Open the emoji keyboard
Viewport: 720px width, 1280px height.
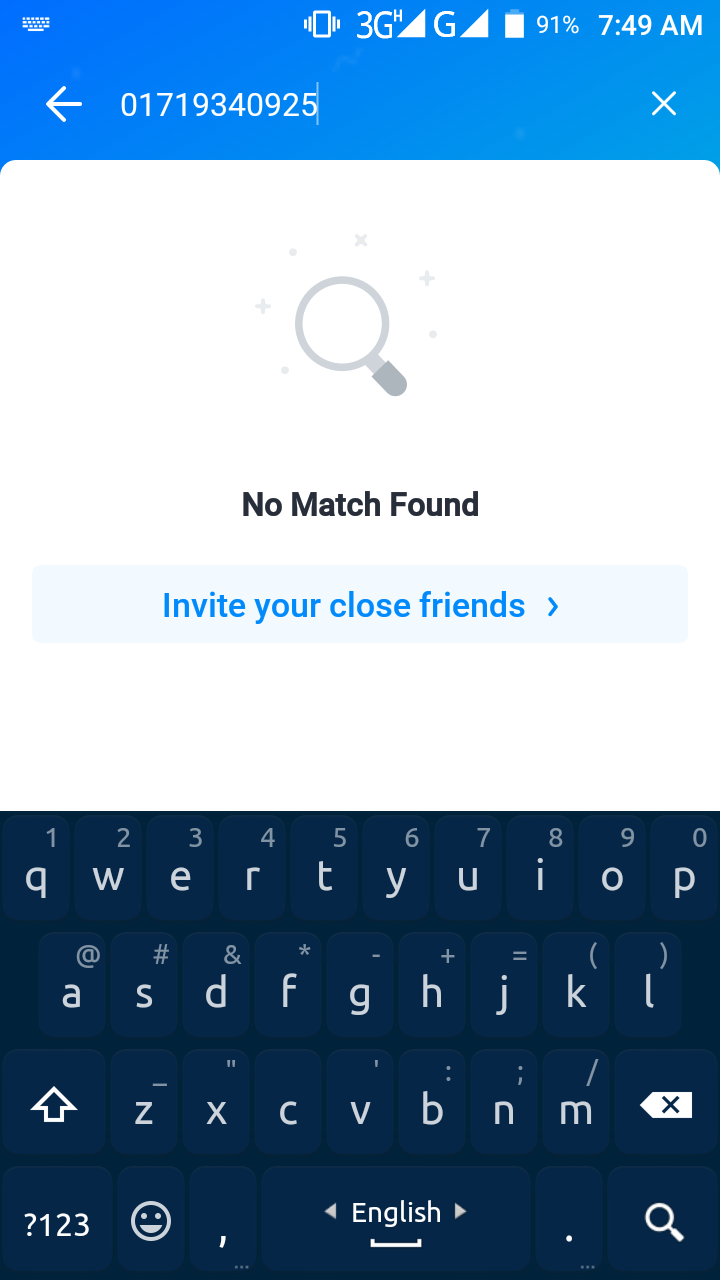point(152,1221)
